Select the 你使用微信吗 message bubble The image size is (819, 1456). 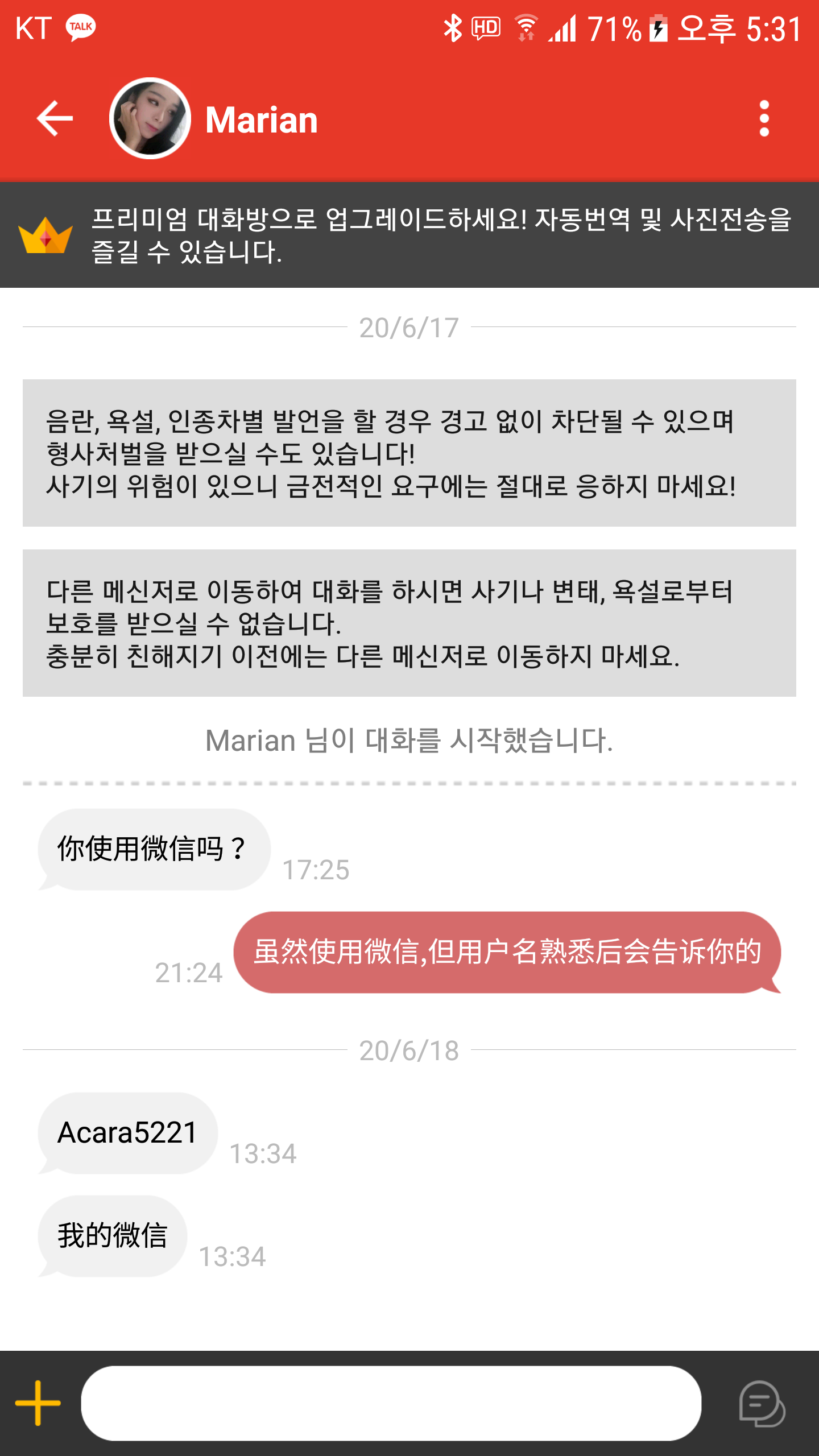tap(152, 847)
